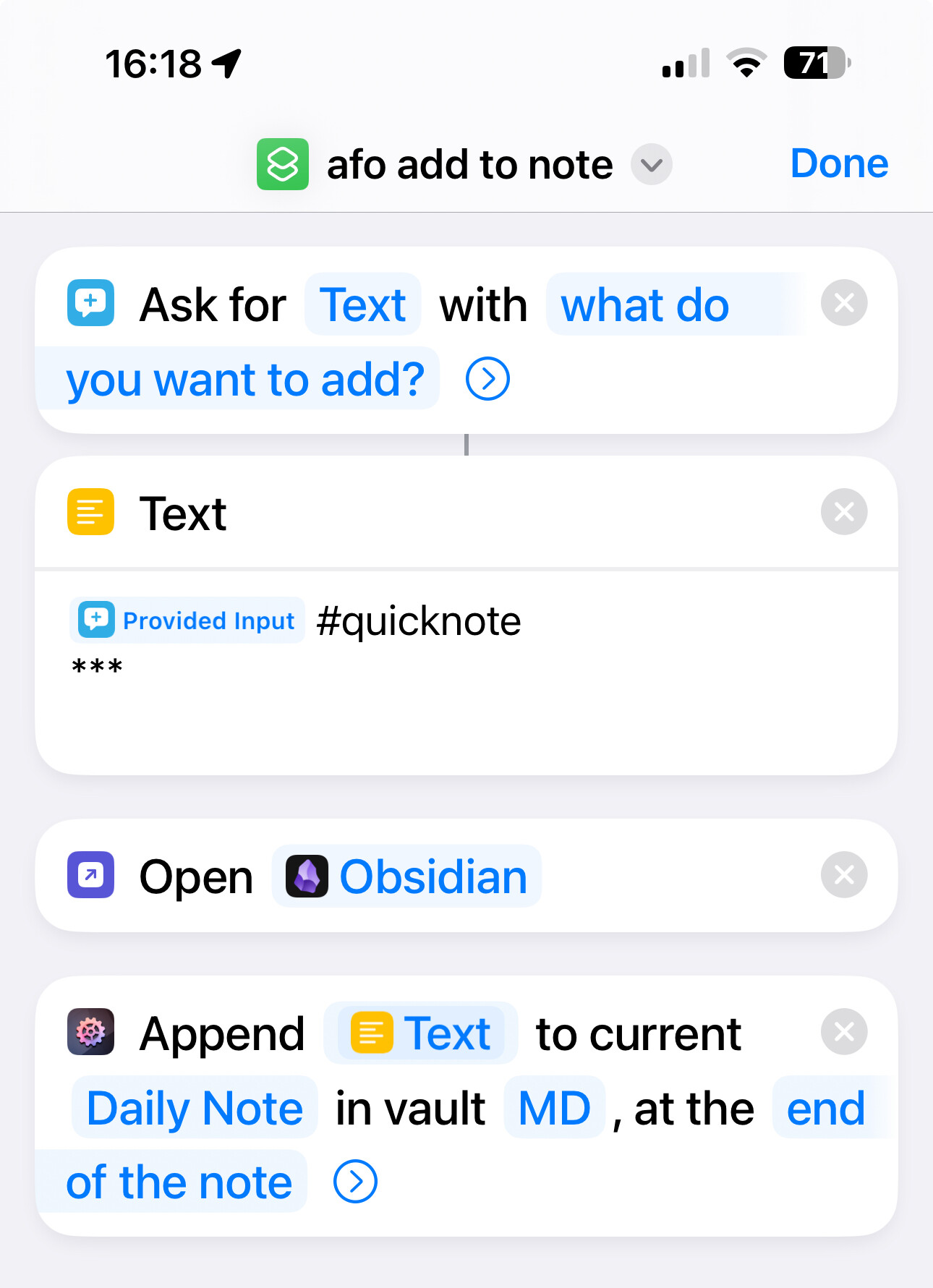Expand the Append action options

[x=355, y=1182]
